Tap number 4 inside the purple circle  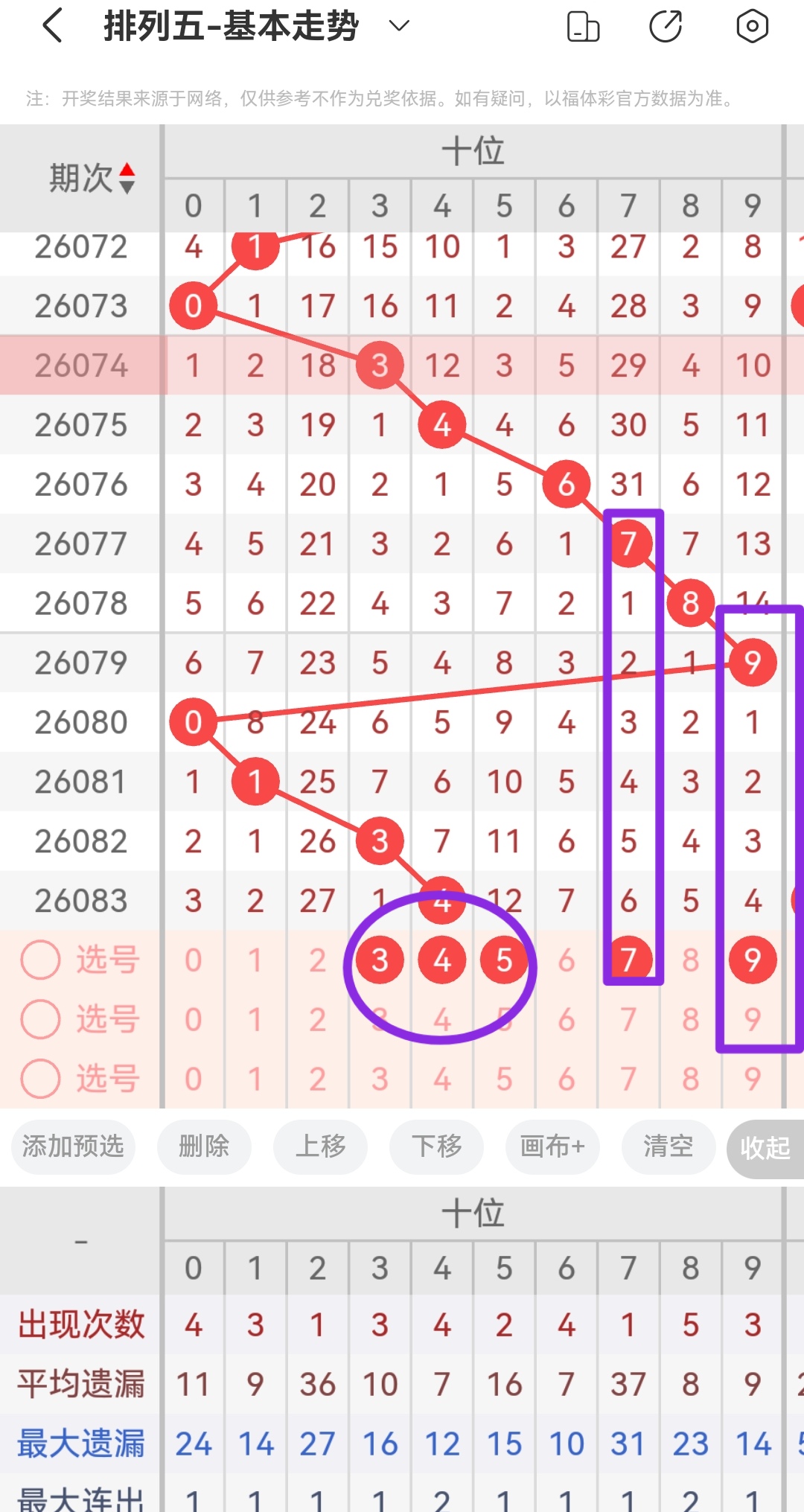(442, 960)
